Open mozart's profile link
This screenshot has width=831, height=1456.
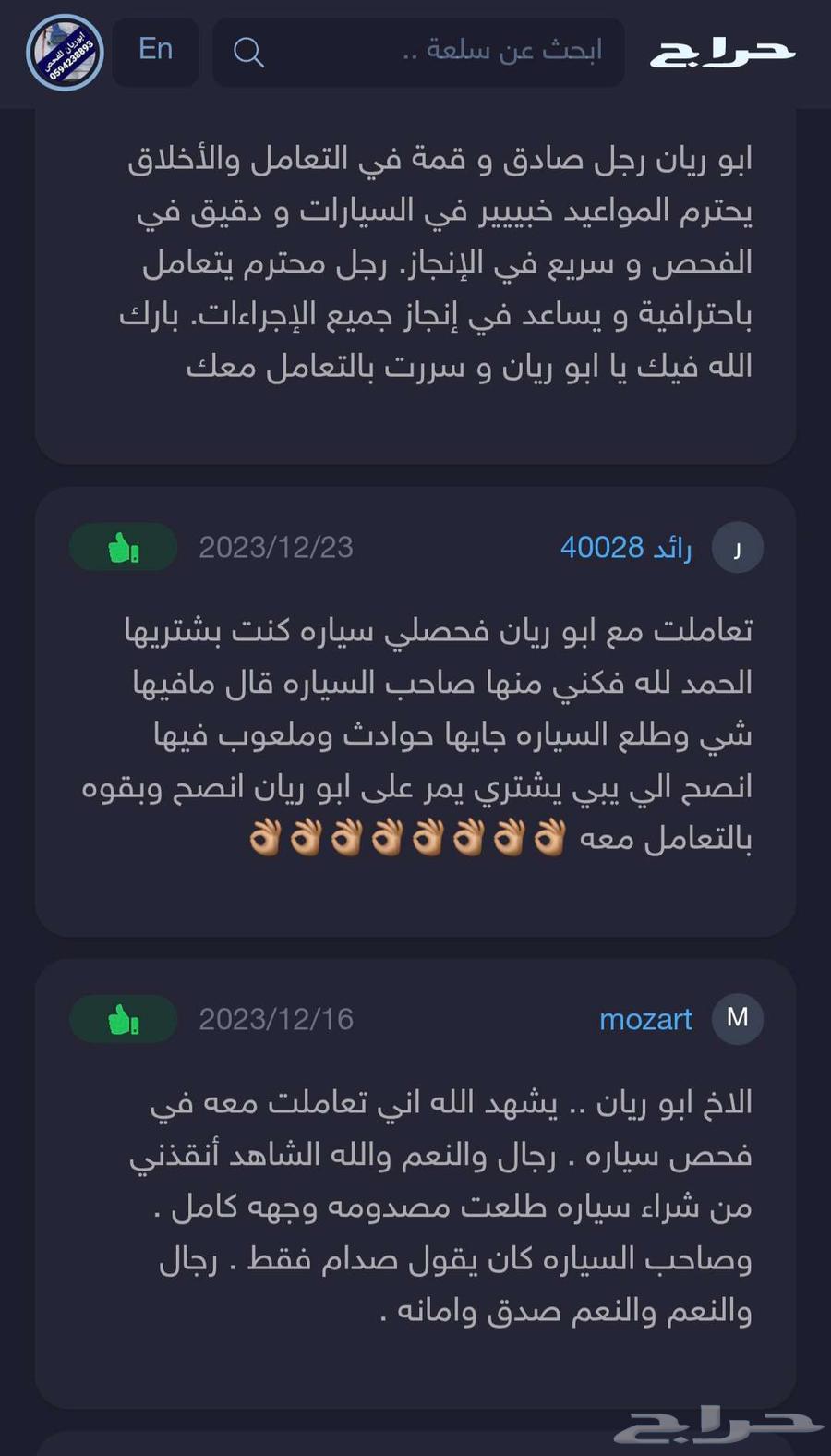coord(645,1019)
